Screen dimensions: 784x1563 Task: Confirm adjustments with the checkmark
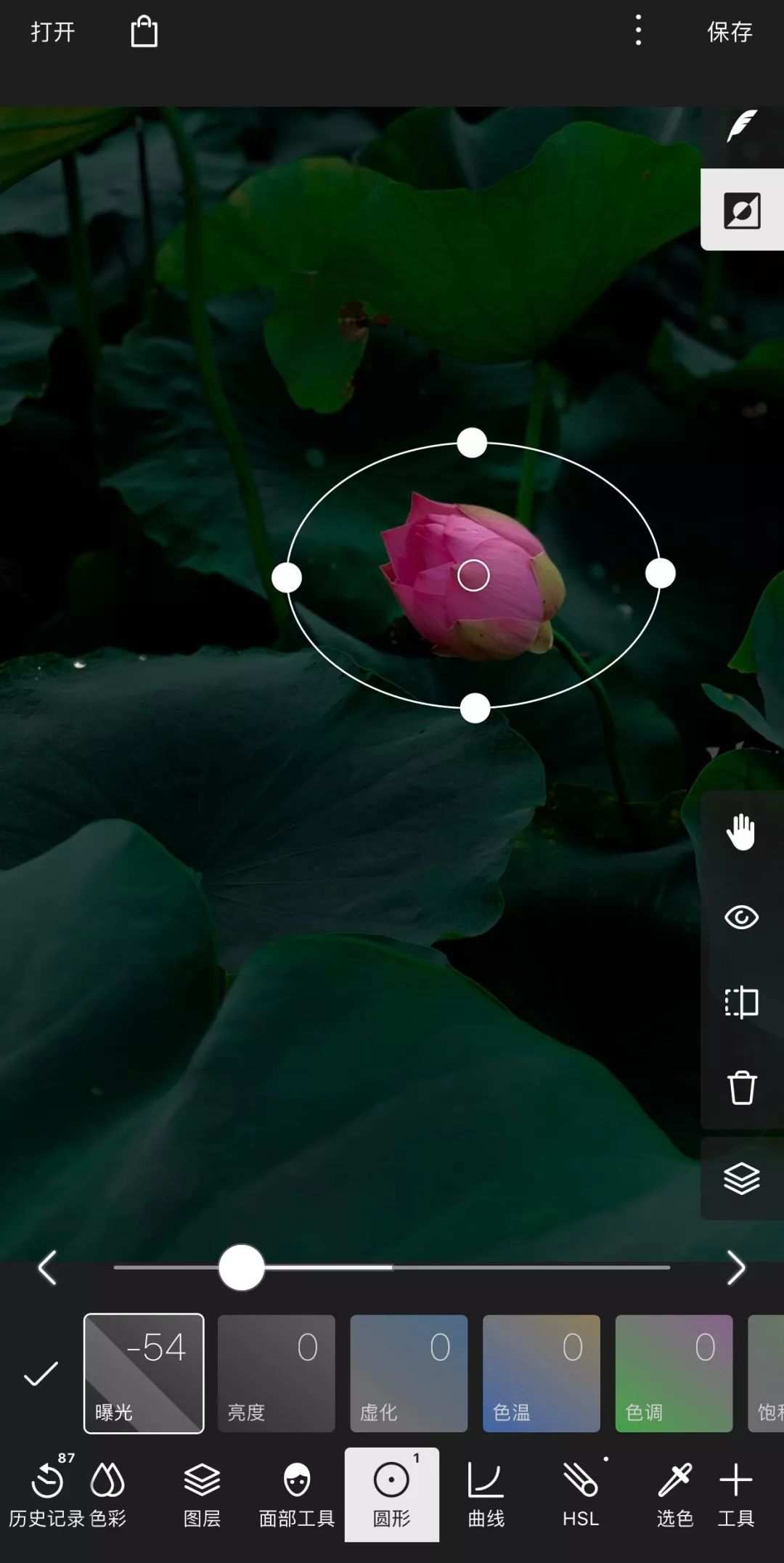(x=41, y=1374)
